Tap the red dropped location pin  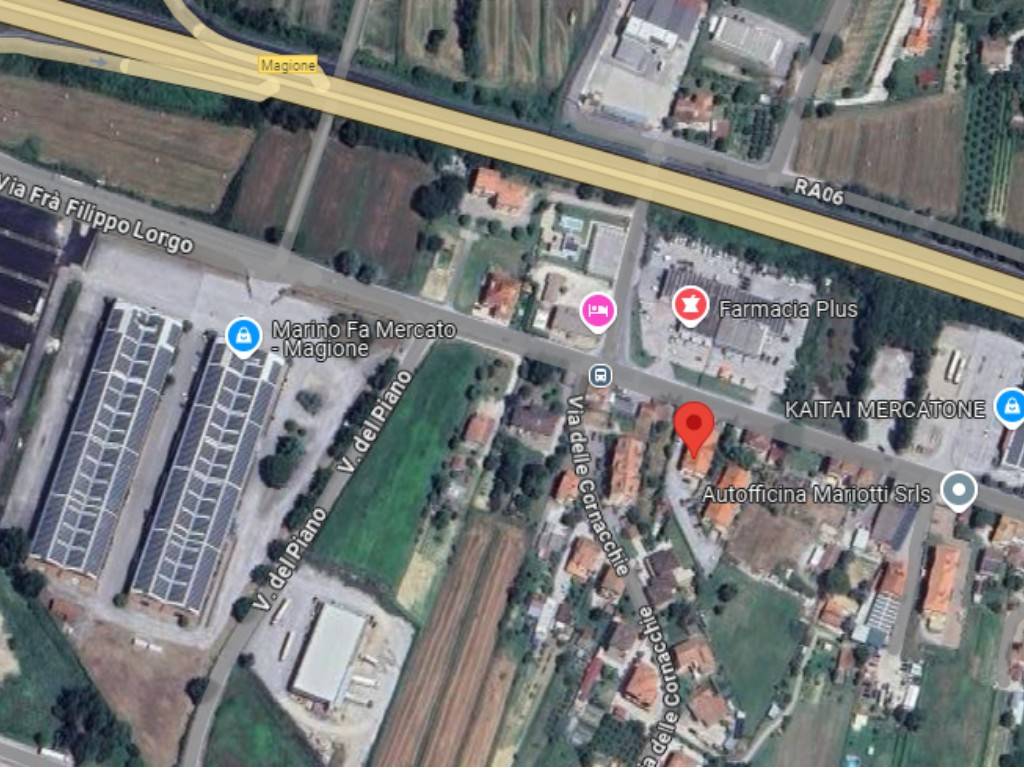[693, 427]
